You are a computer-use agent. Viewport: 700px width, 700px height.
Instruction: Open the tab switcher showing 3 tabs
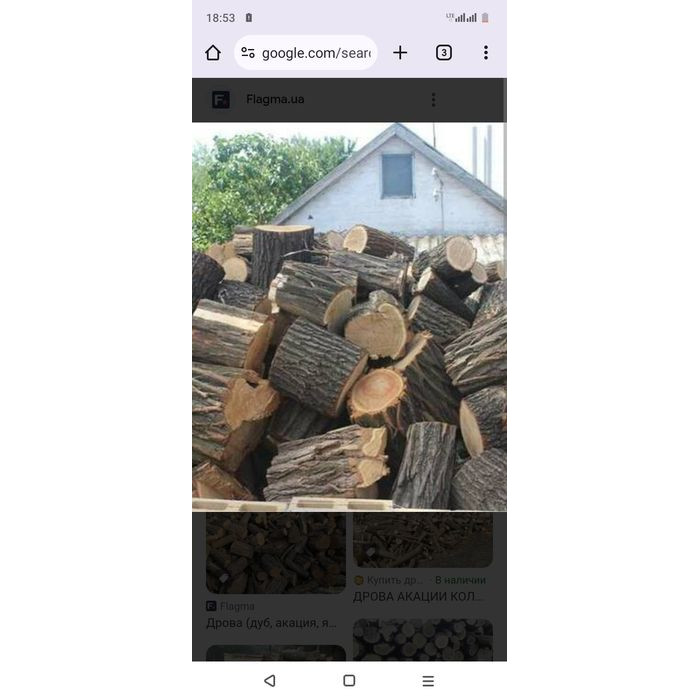point(444,53)
